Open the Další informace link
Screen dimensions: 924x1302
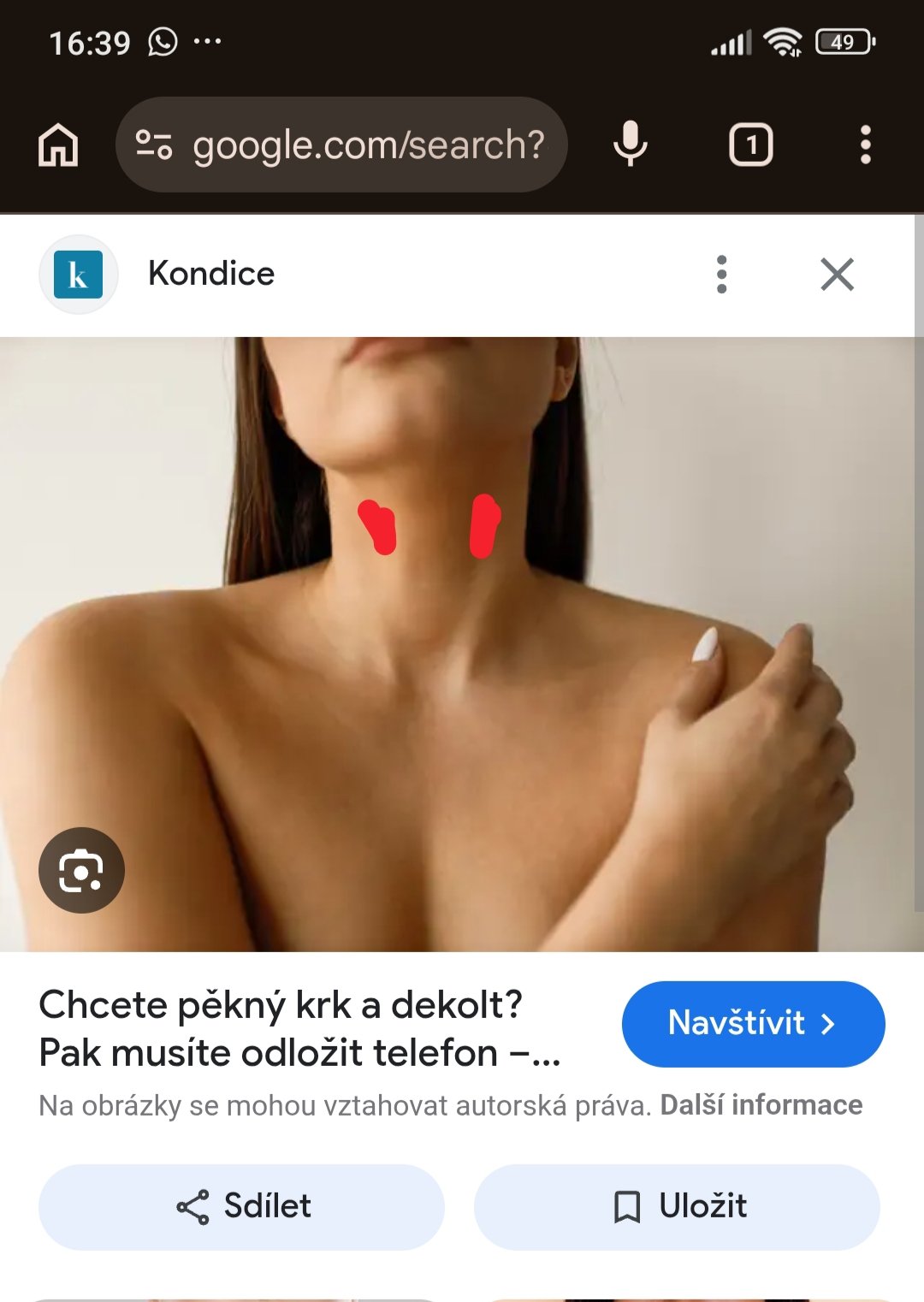pos(761,1104)
